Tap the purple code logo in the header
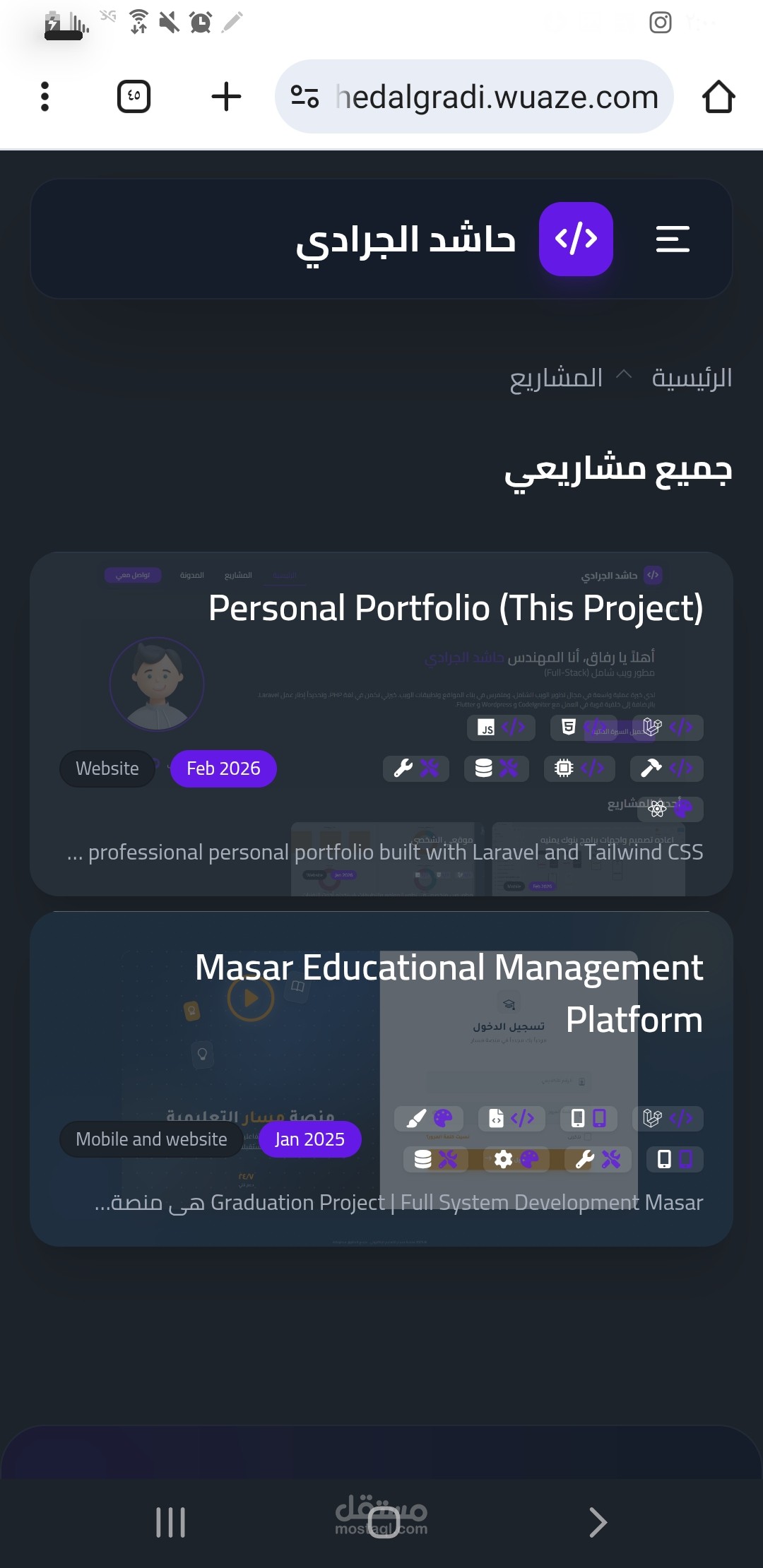The width and height of the screenshot is (763, 1568). coord(576,239)
